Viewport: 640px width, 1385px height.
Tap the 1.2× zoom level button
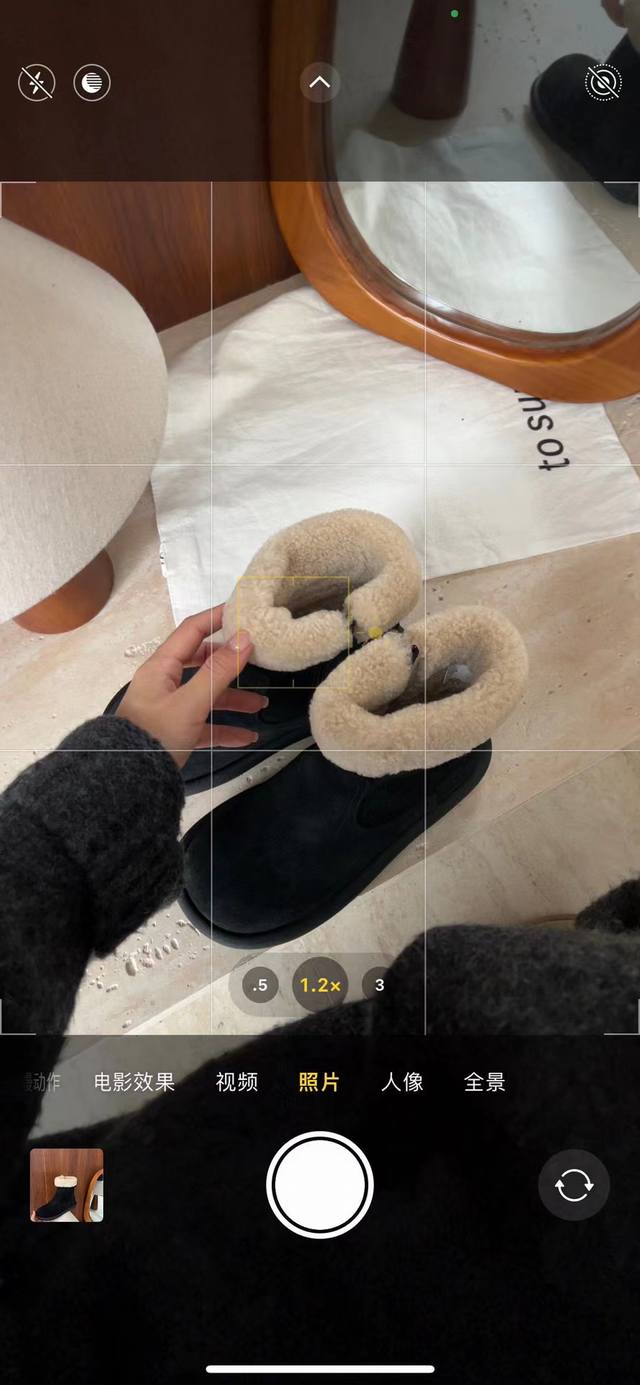(x=320, y=985)
